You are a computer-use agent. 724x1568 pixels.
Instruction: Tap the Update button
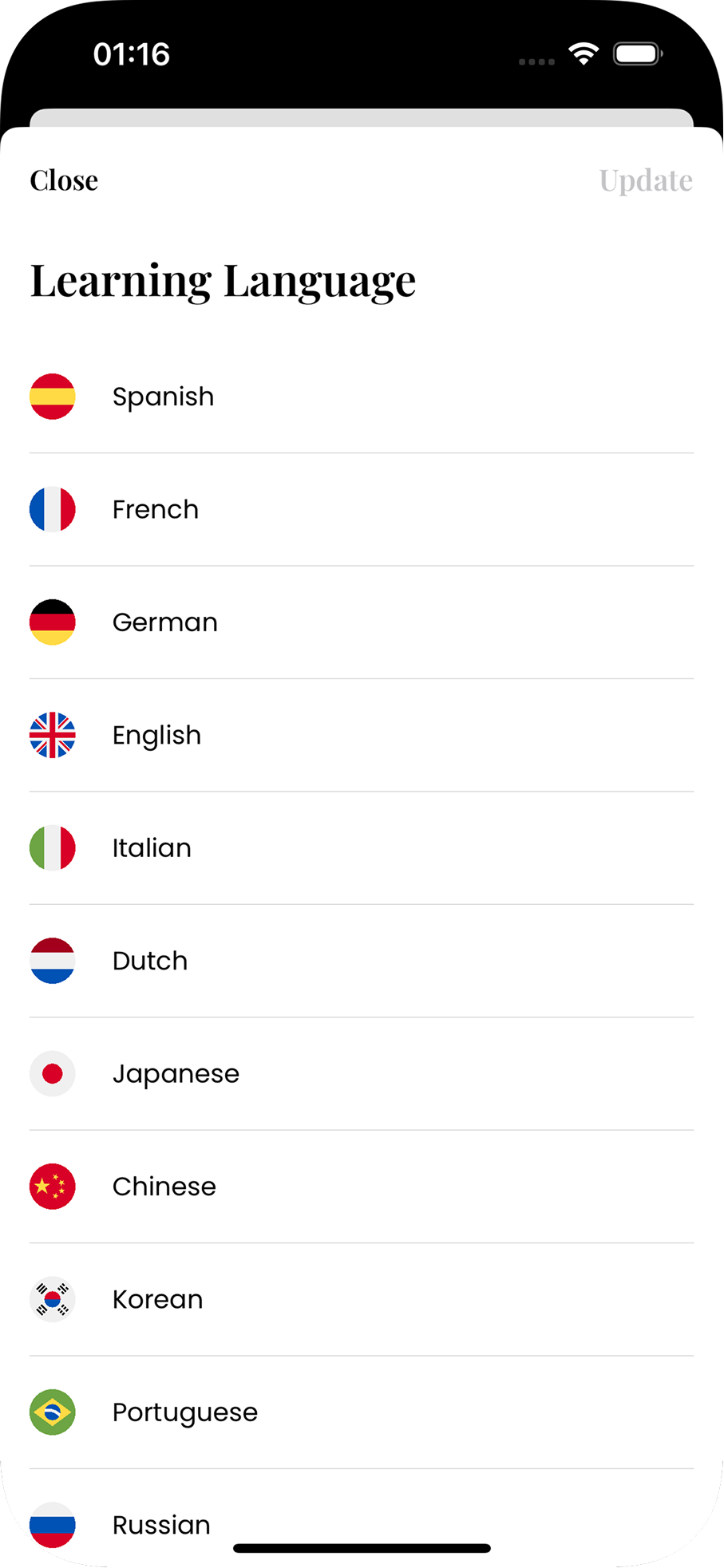(645, 180)
